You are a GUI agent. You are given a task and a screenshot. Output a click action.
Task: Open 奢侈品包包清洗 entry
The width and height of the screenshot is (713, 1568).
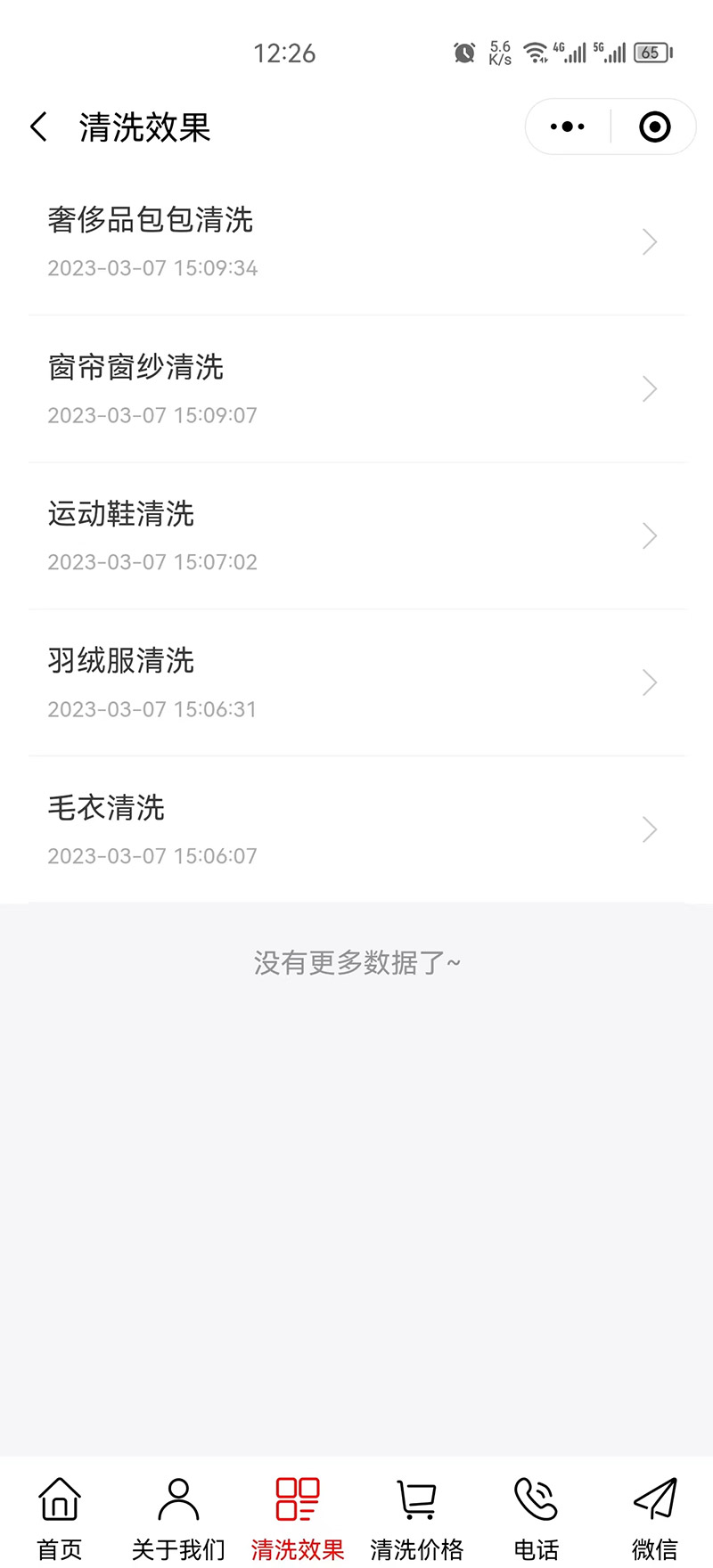pos(356,241)
